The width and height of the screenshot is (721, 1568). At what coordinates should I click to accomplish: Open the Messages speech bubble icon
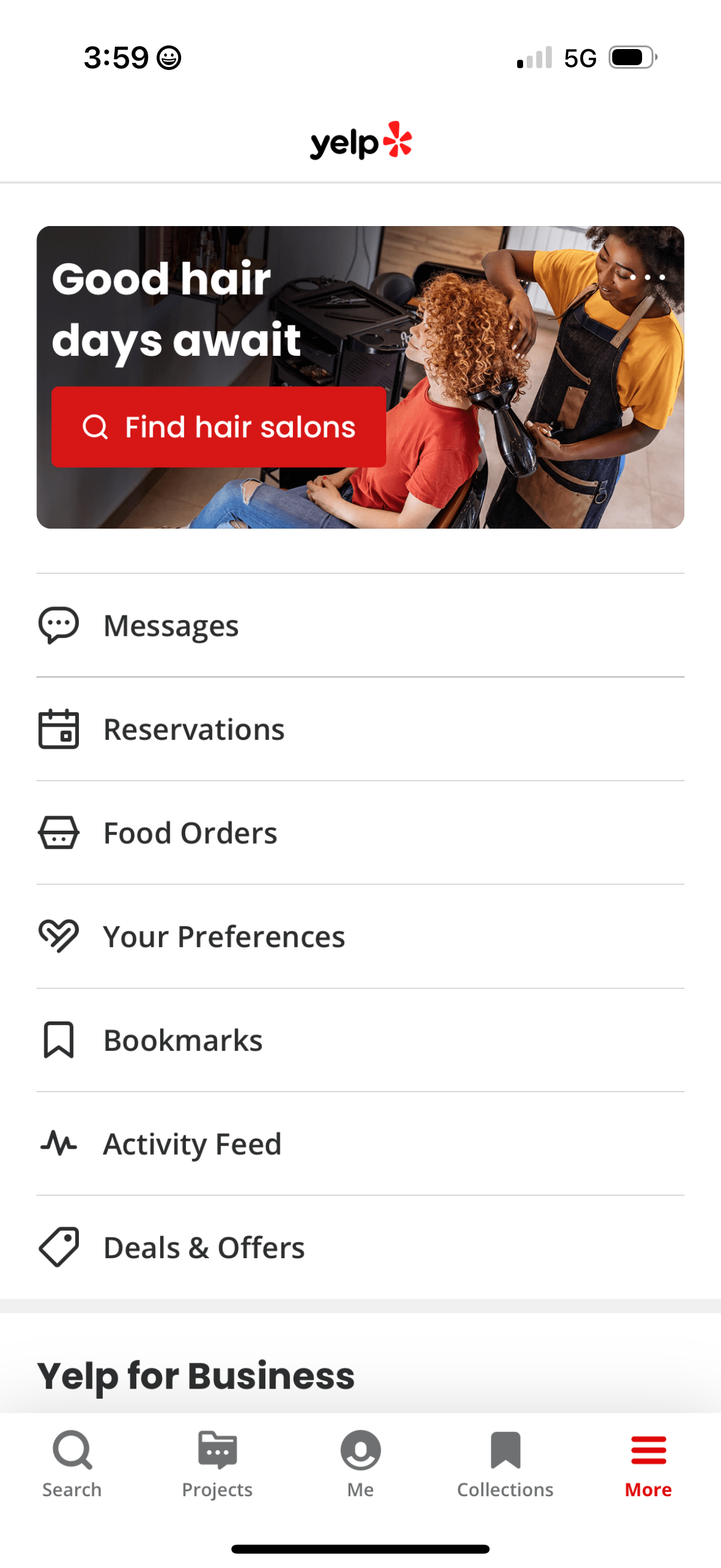59,624
